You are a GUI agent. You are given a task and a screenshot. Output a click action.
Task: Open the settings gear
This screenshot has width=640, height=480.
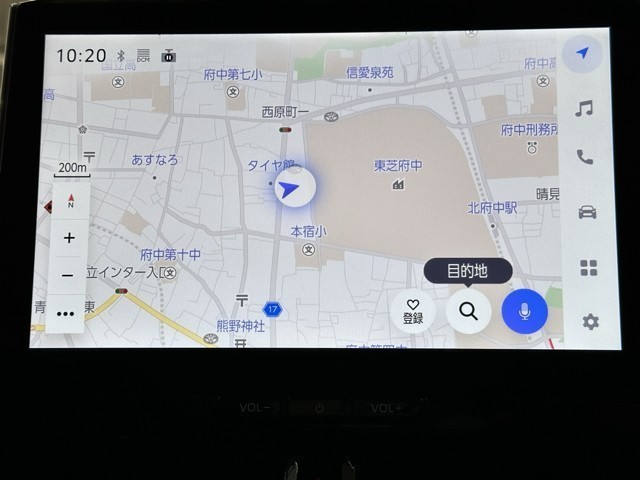(590, 321)
